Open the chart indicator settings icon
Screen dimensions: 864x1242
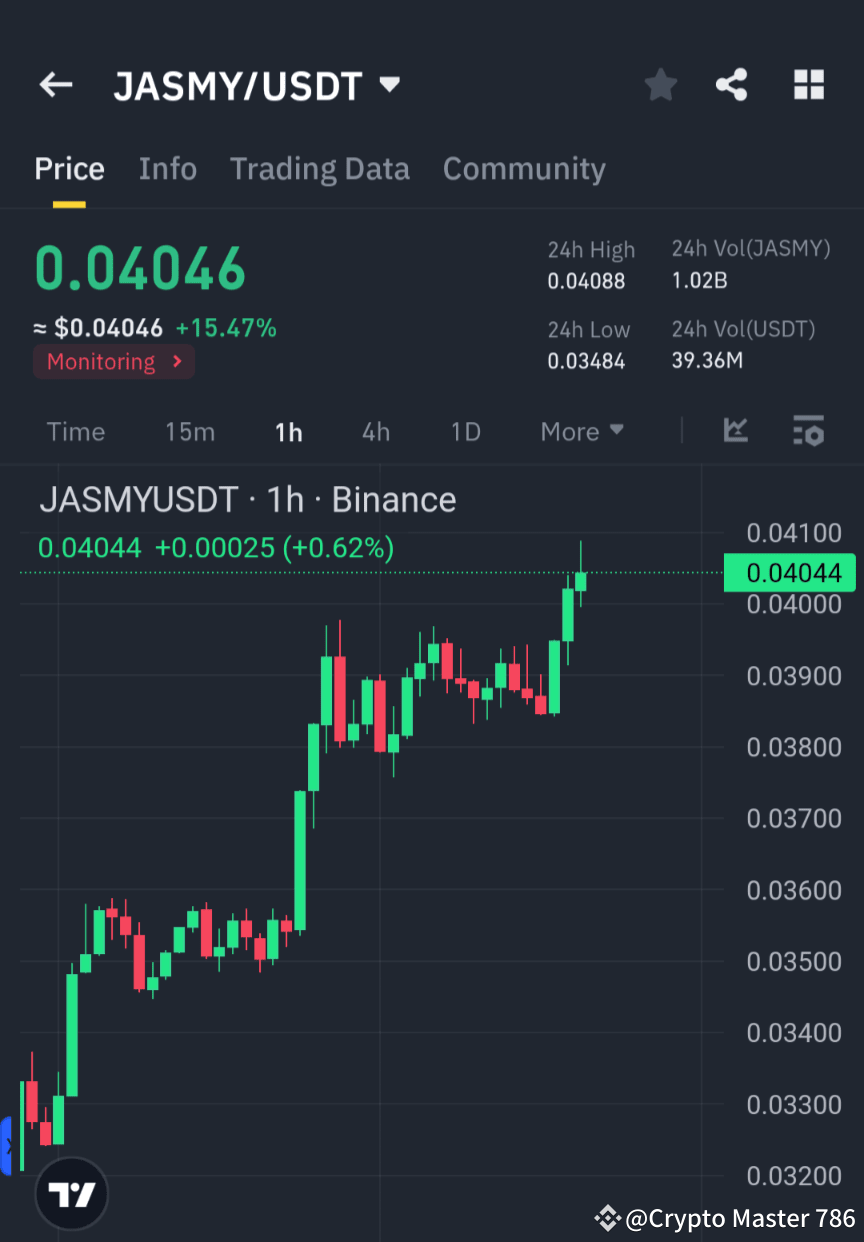(809, 431)
